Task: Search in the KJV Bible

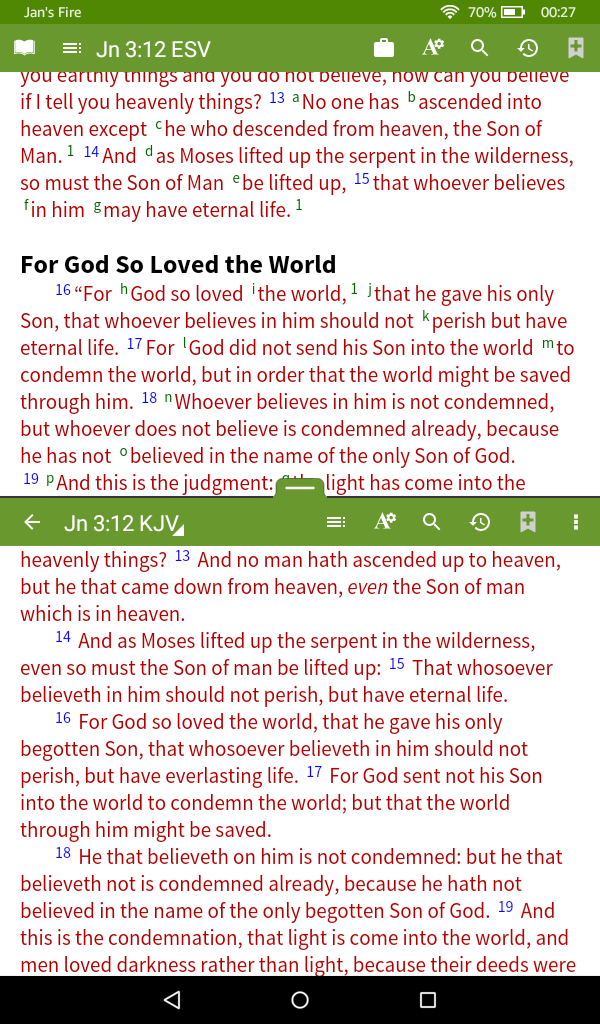Action: (x=432, y=523)
